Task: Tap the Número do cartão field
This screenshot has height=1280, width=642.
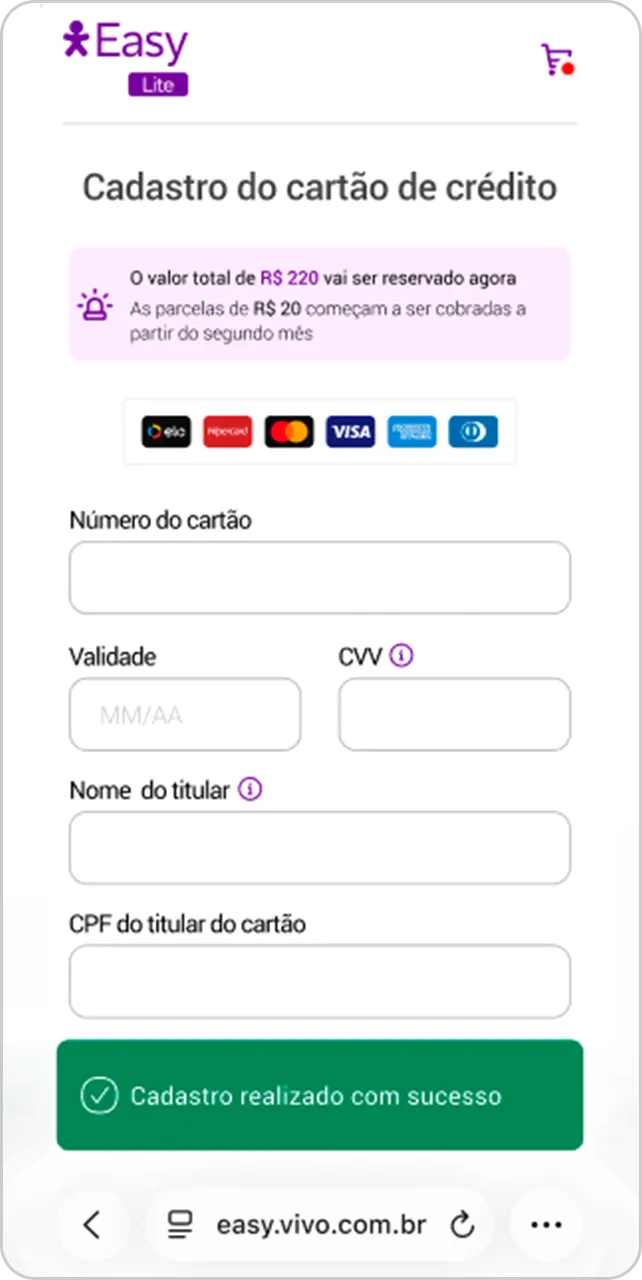Action: pyautogui.click(x=320, y=578)
